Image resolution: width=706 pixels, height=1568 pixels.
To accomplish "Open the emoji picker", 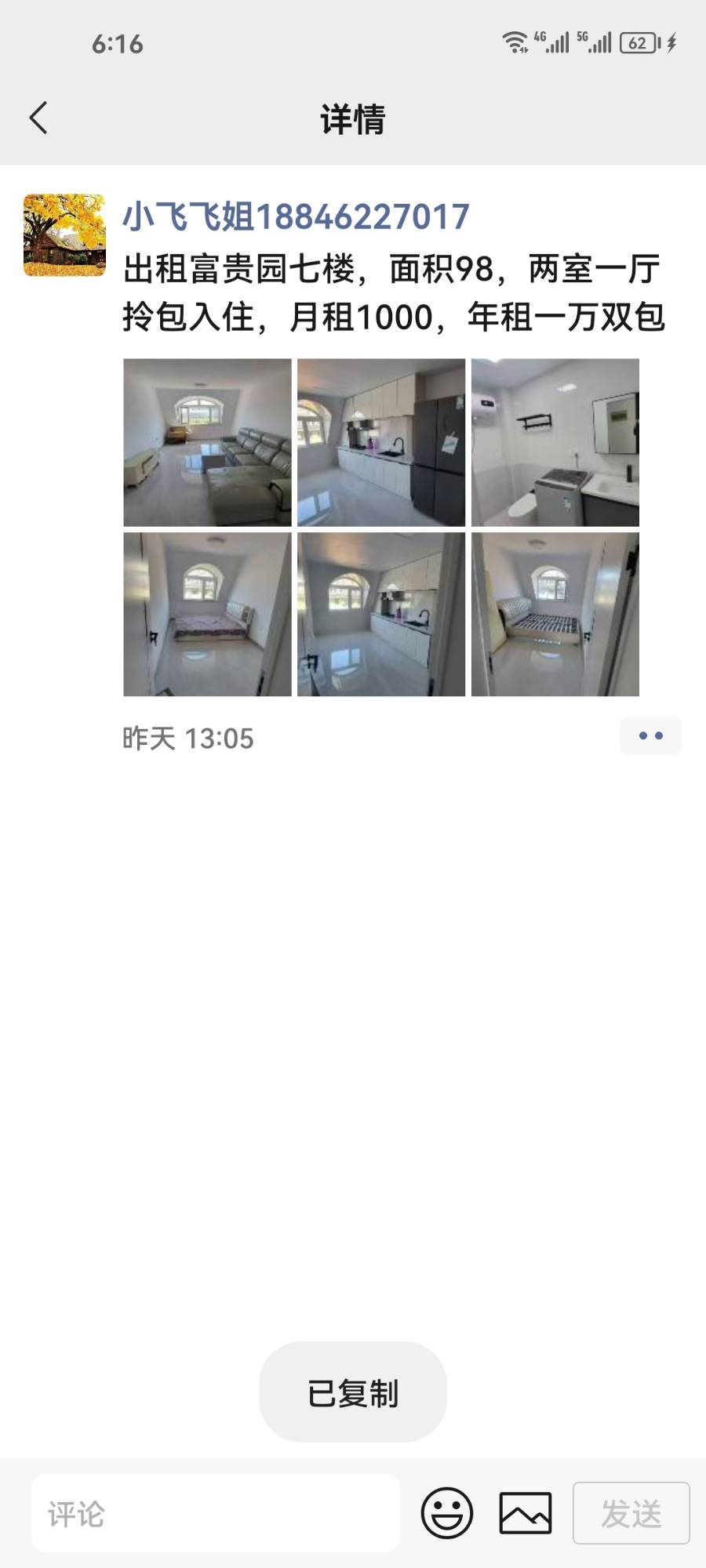I will point(447,1513).
